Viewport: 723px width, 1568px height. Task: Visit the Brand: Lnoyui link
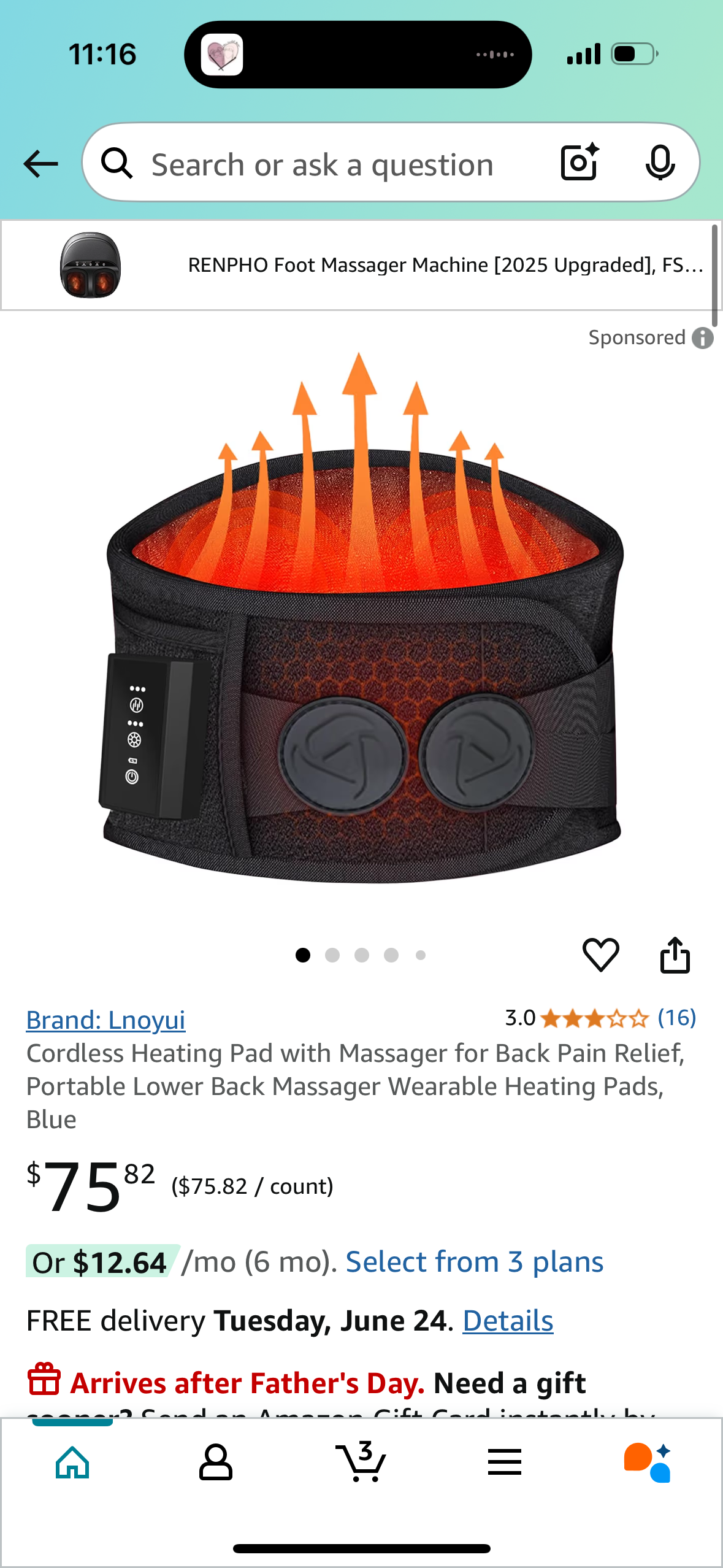[105, 1020]
